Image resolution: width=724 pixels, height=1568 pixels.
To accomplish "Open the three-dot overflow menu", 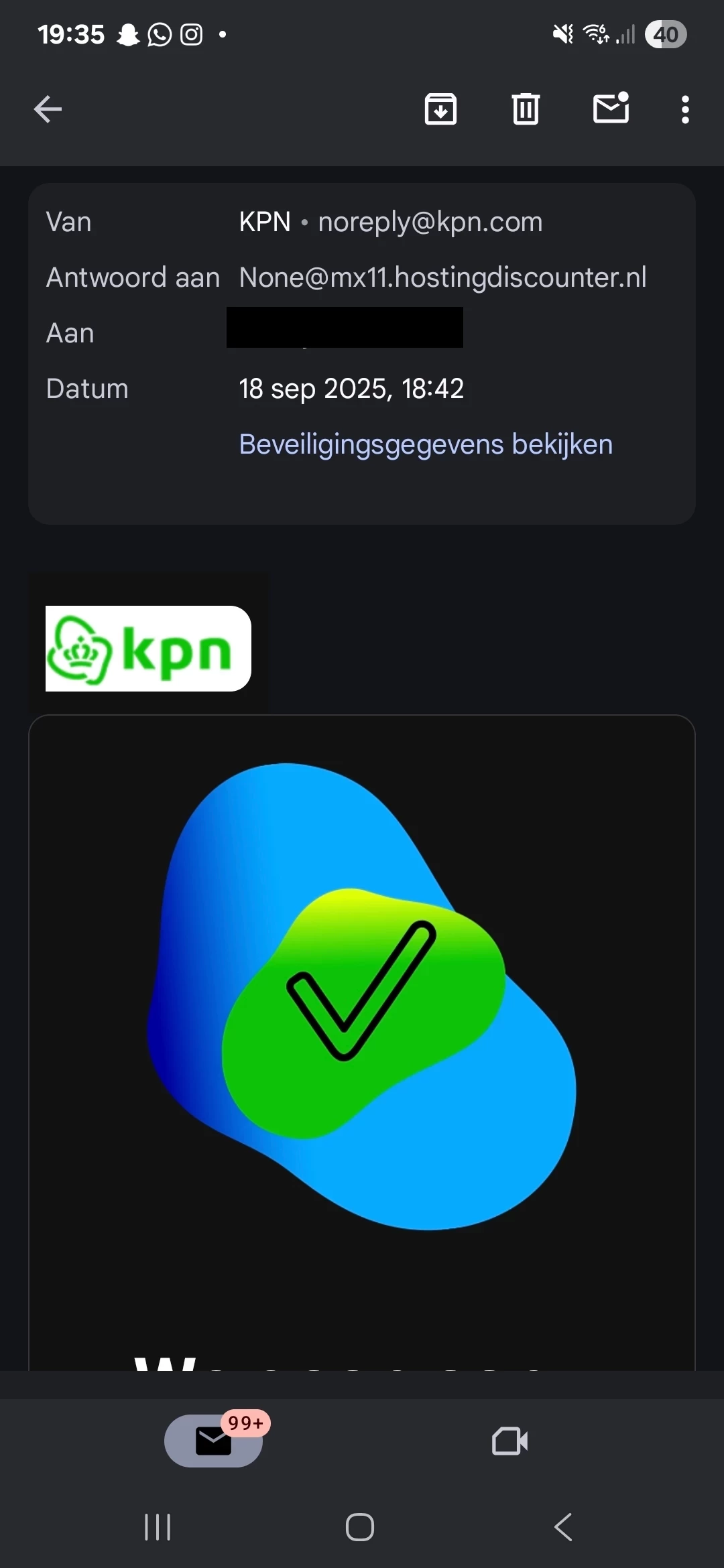I will point(684,109).
